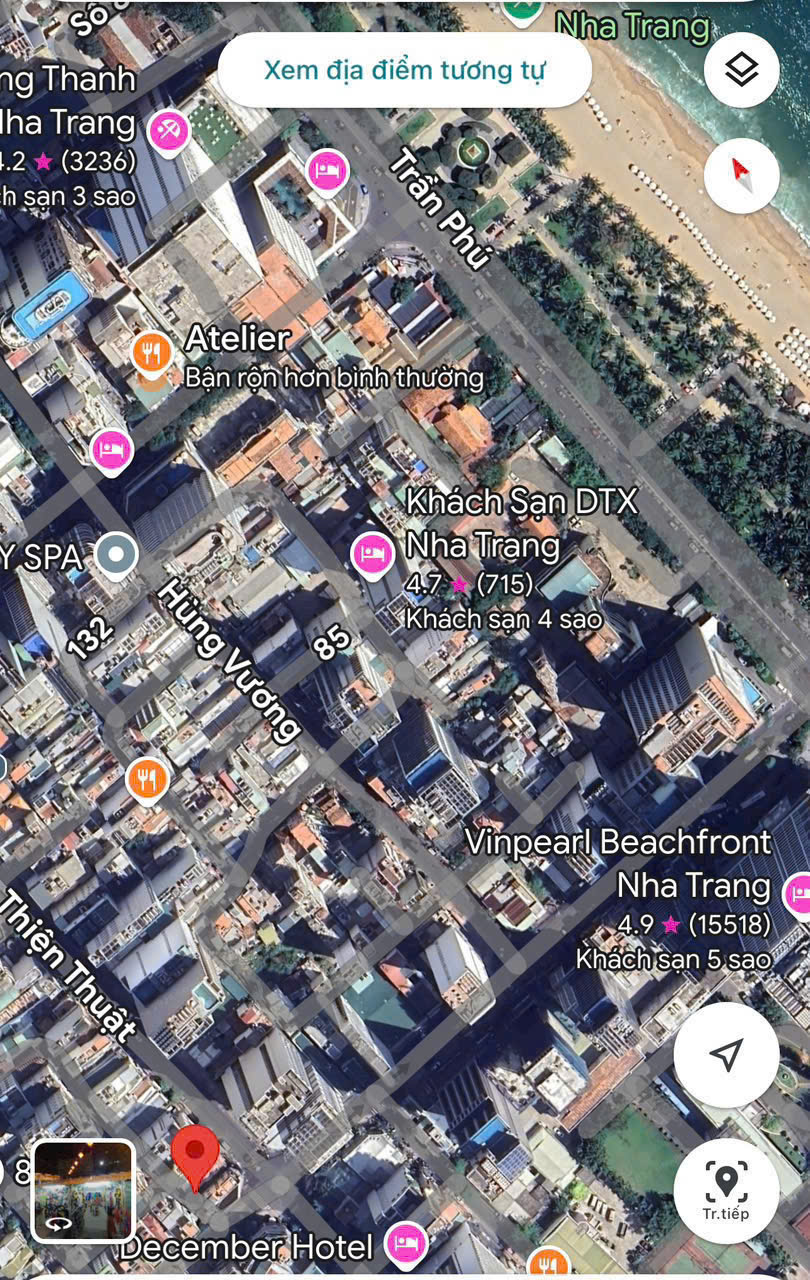Reset map orientation with the compass
This screenshot has width=810, height=1280.
pyautogui.click(x=741, y=175)
